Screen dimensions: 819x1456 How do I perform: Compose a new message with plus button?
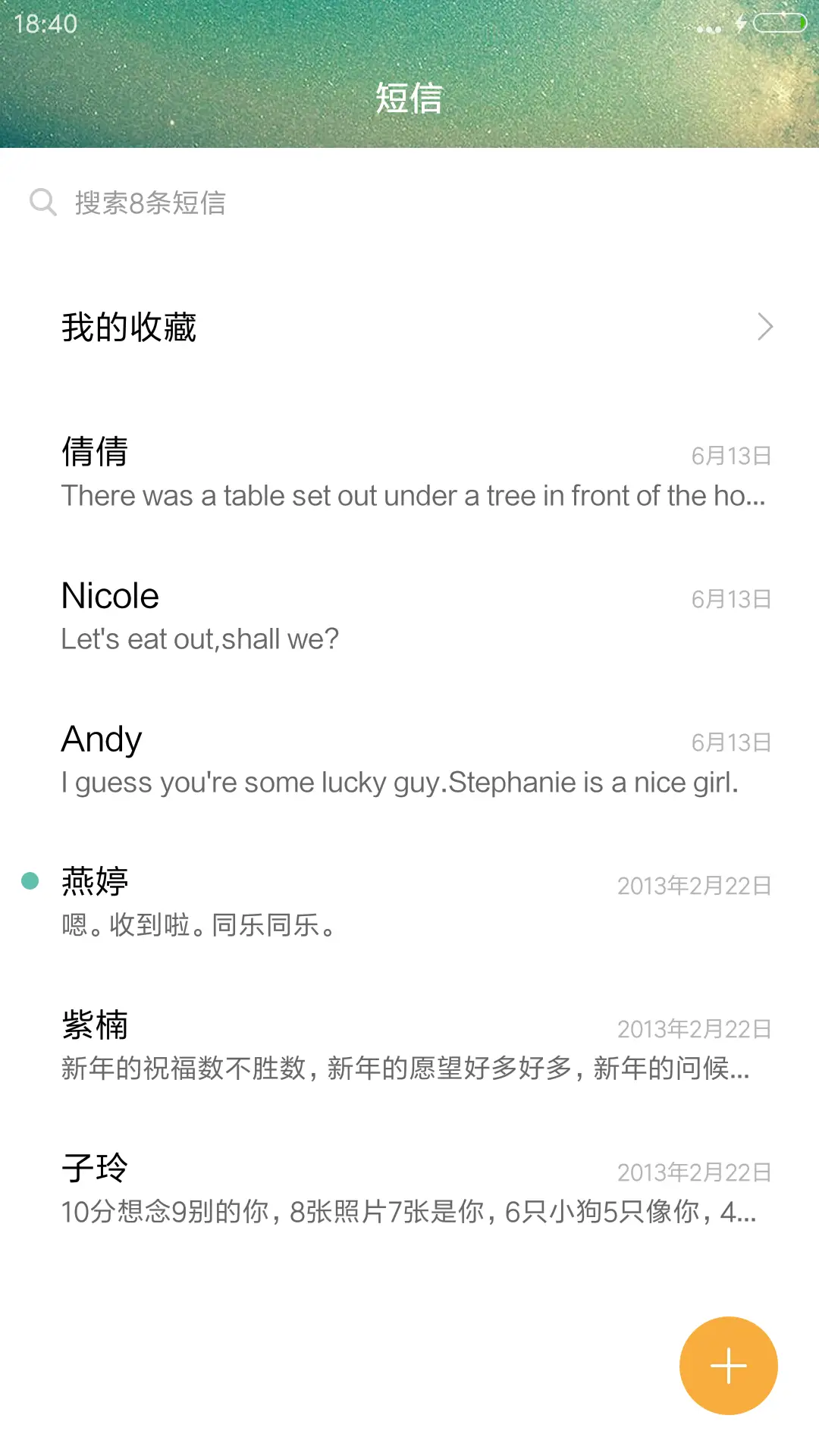[x=728, y=1366]
